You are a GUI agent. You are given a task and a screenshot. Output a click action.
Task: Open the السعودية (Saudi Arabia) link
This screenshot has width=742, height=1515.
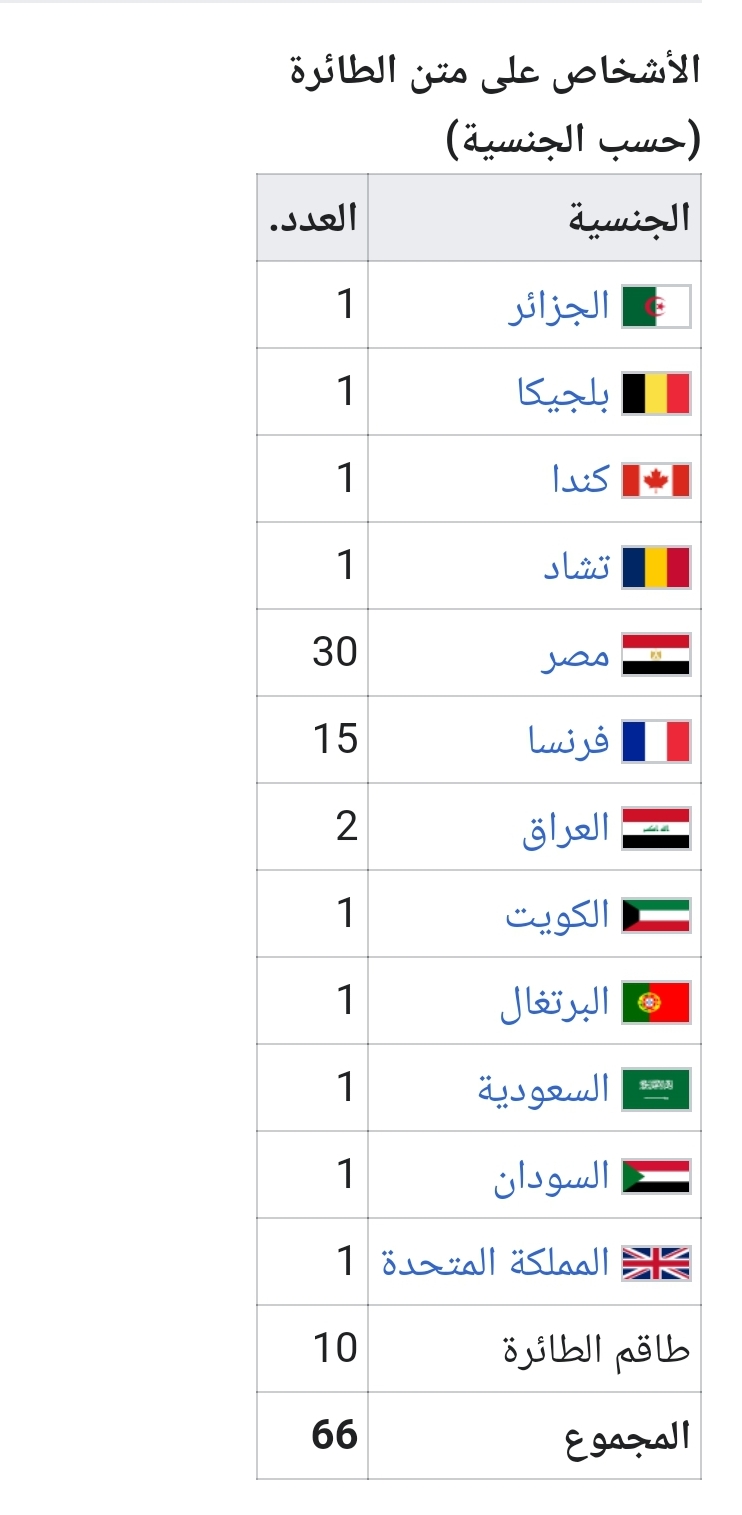pos(543,1089)
